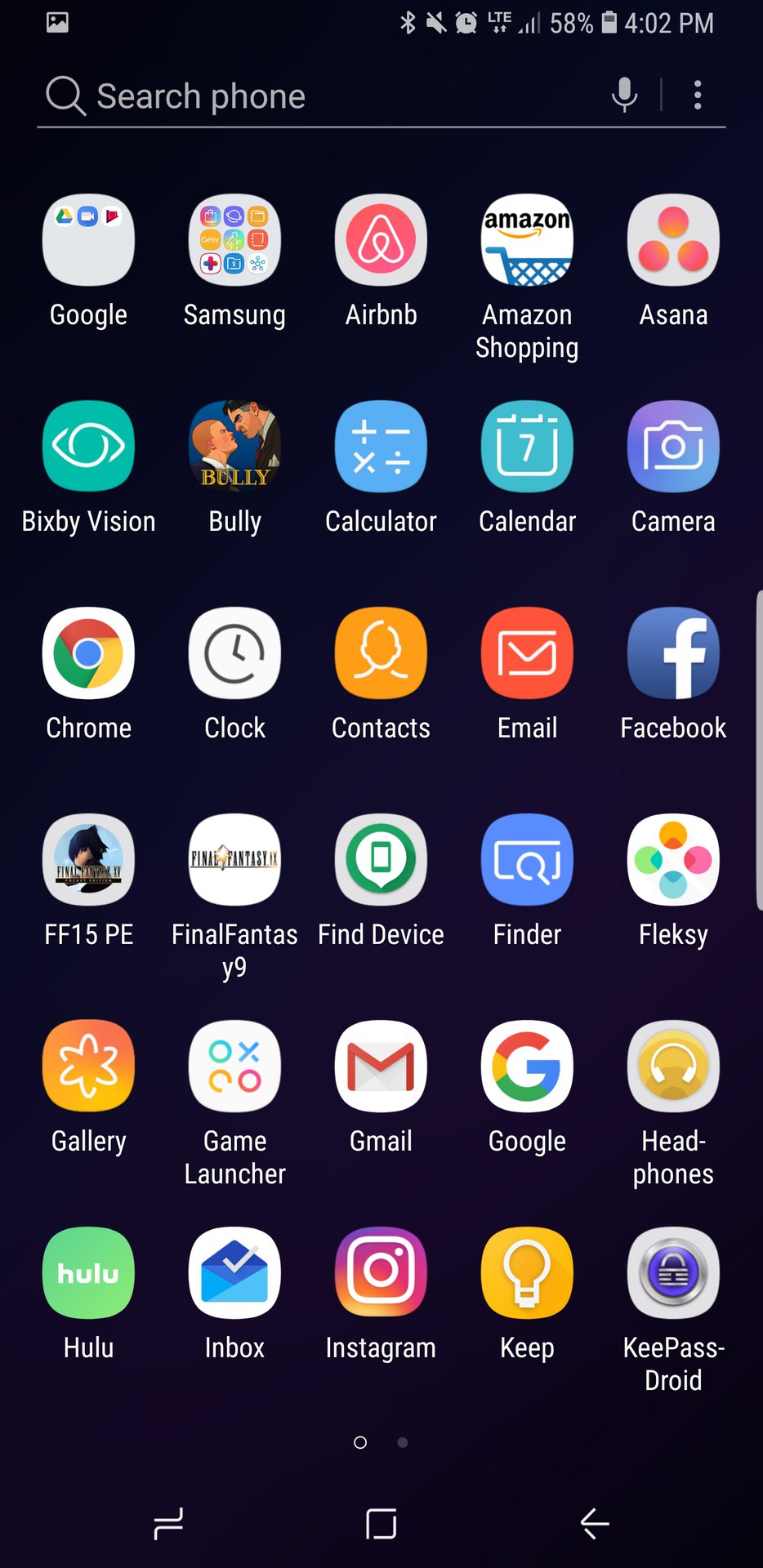Open the Samsung apps folder
The width and height of the screenshot is (763, 1568).
234,241
